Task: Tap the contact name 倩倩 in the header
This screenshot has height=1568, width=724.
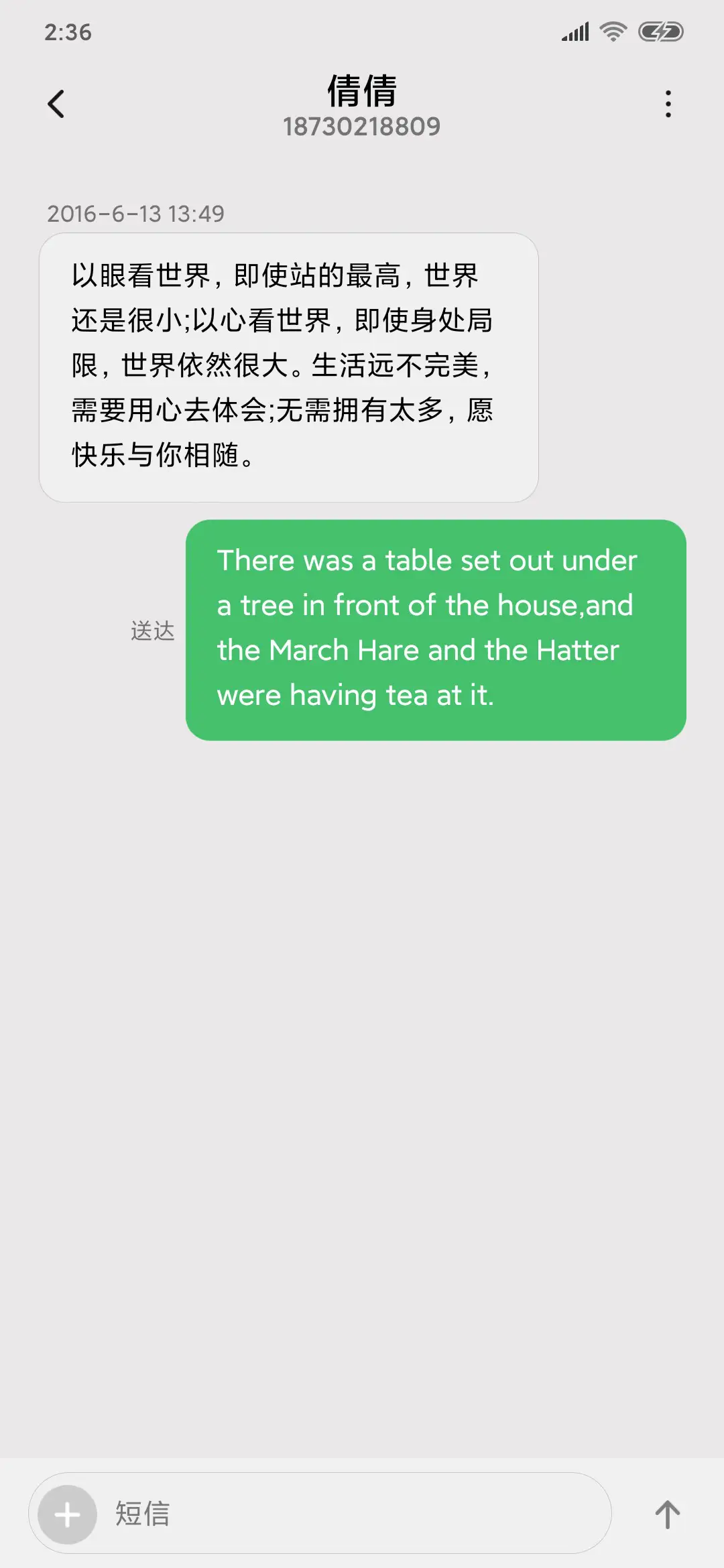Action: (361, 91)
